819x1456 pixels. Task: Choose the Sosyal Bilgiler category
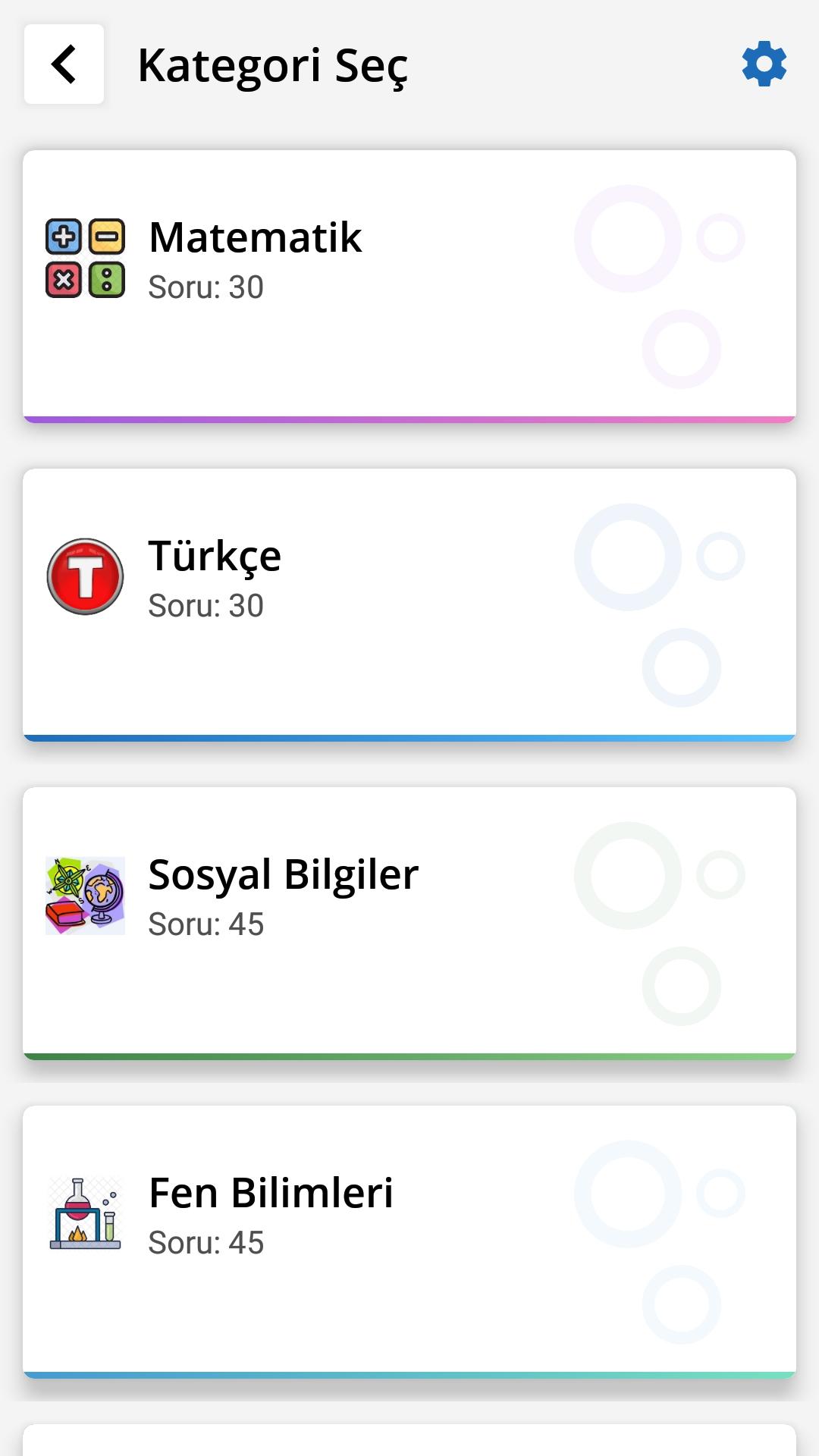point(409,923)
